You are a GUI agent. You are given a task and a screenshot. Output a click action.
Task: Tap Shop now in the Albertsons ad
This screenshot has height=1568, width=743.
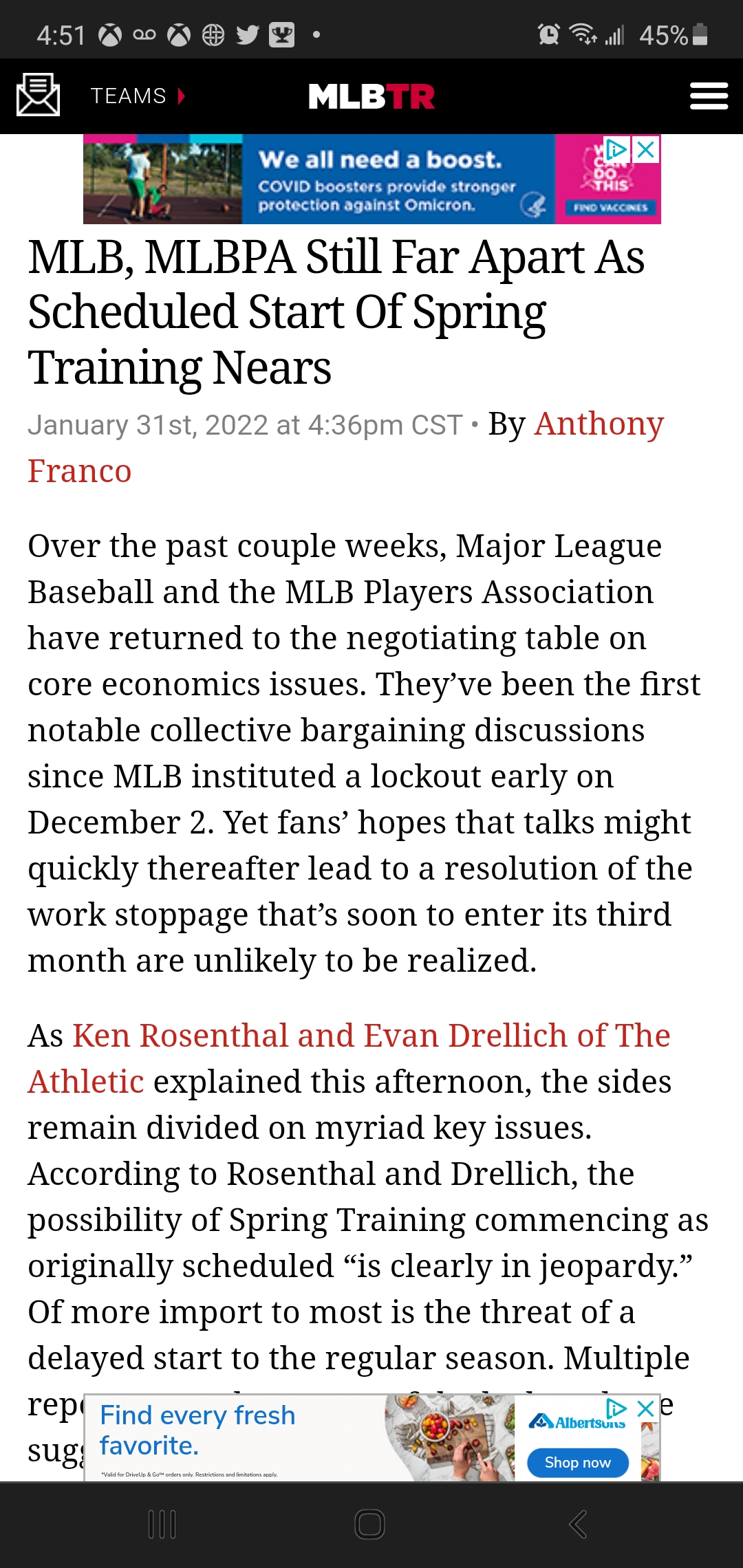click(x=577, y=1463)
